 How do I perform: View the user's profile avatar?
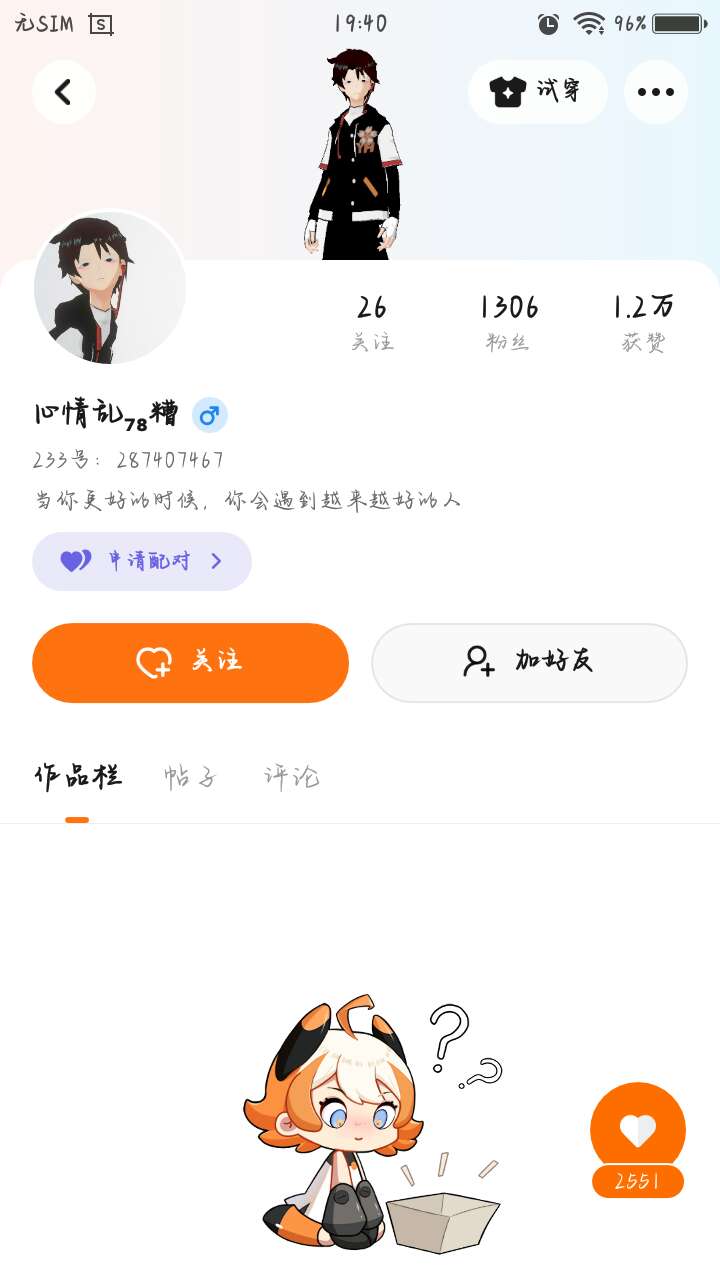pos(110,288)
